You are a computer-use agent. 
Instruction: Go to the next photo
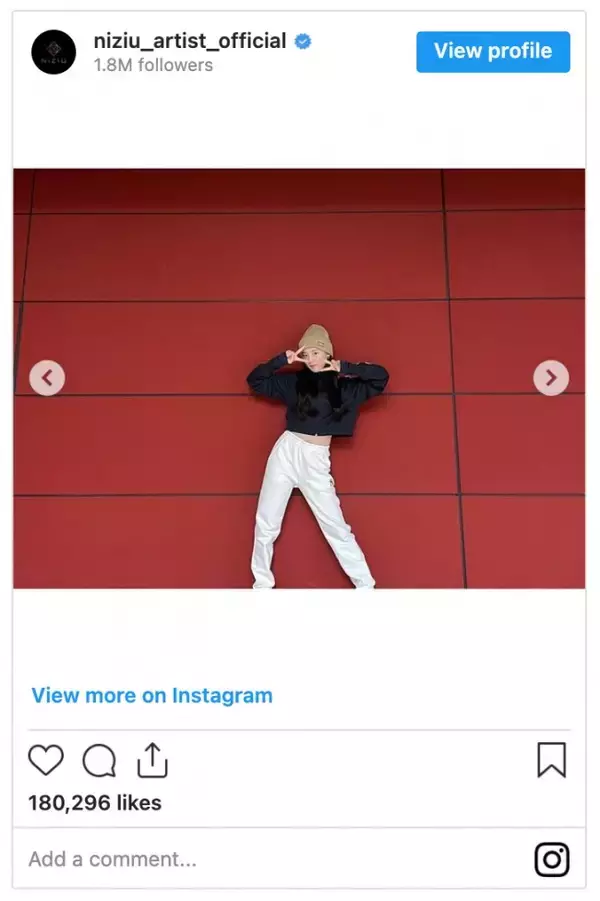pyautogui.click(x=551, y=378)
